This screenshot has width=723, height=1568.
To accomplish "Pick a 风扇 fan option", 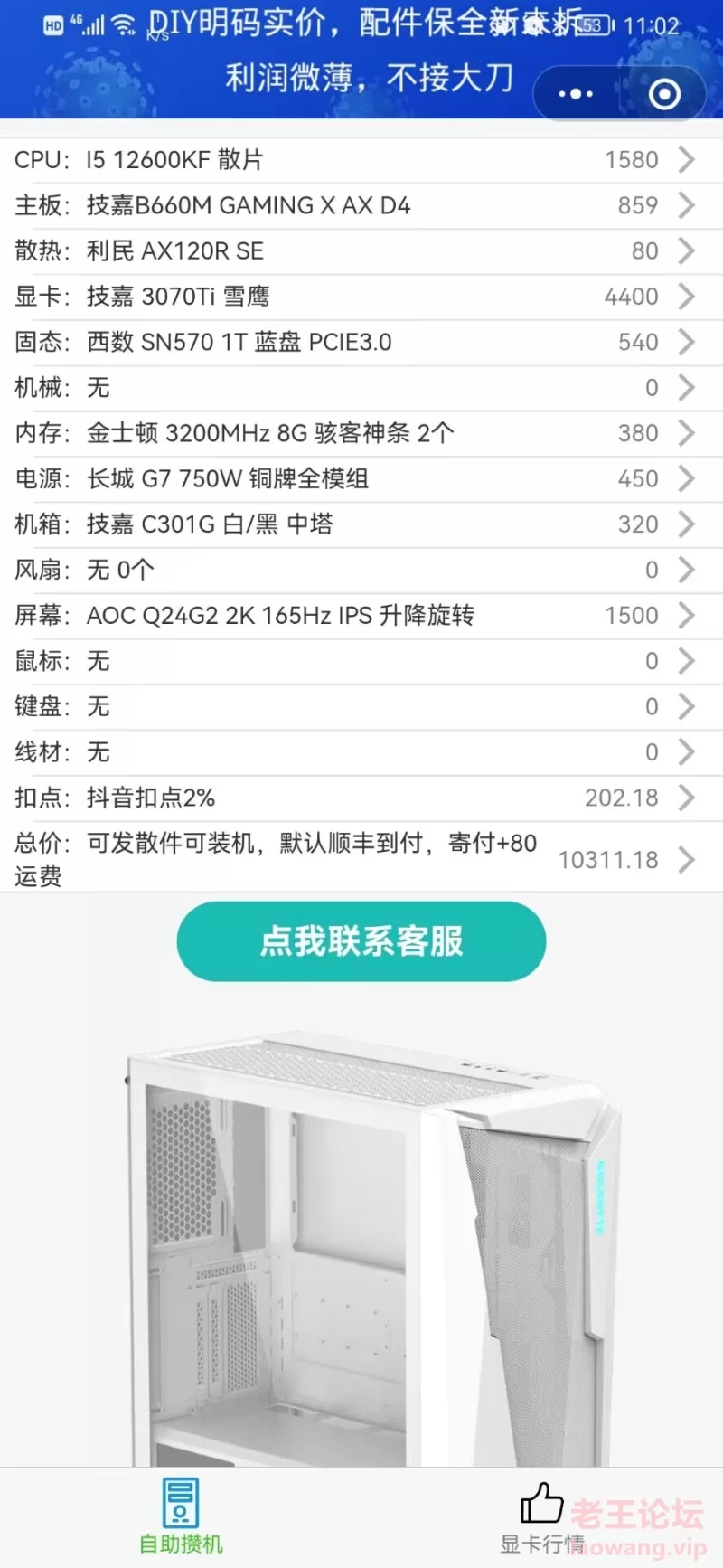I will coord(361,570).
